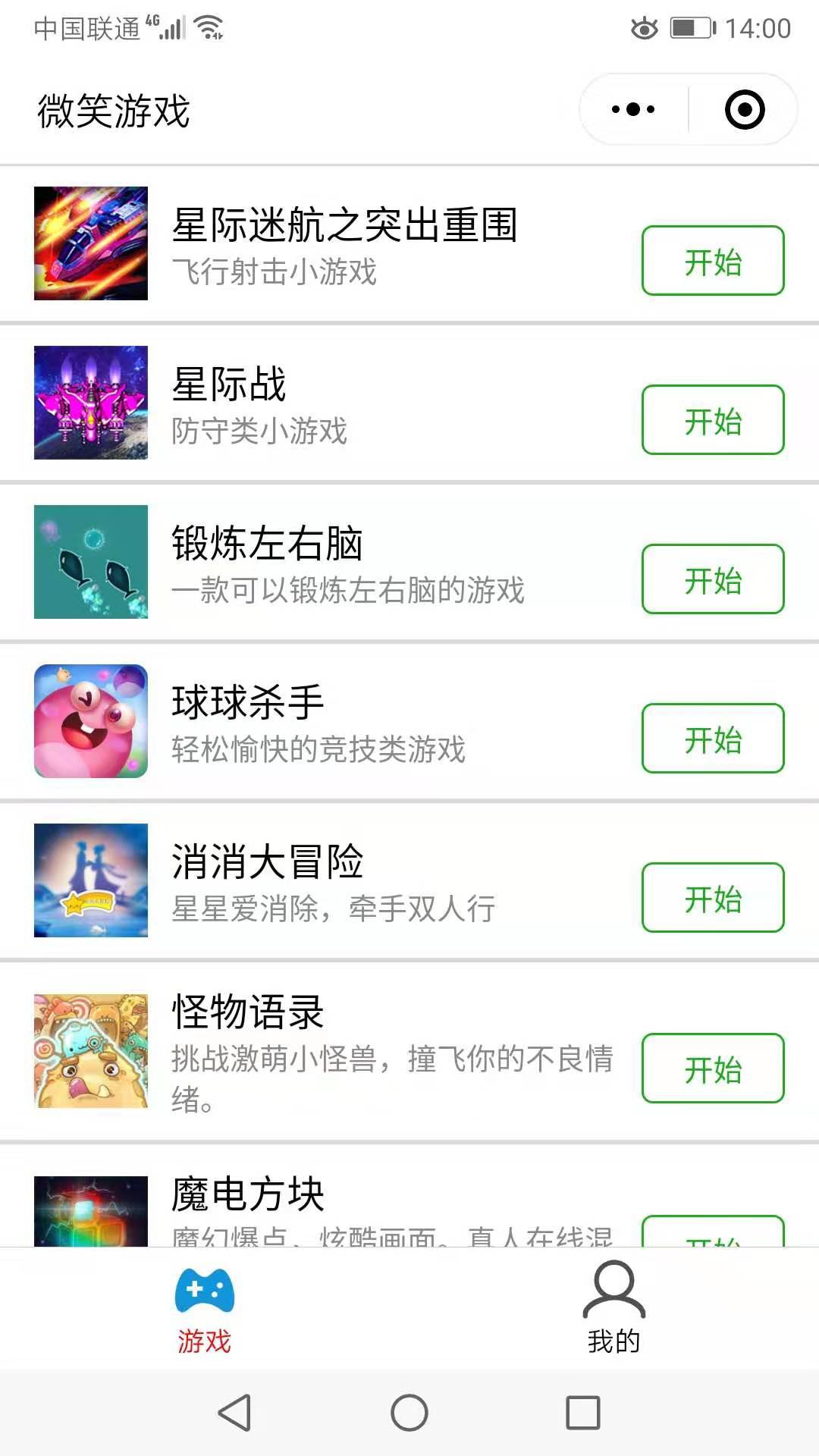Select the 星际战 game icon
Viewport: 819px width, 1456px height.
tap(91, 403)
